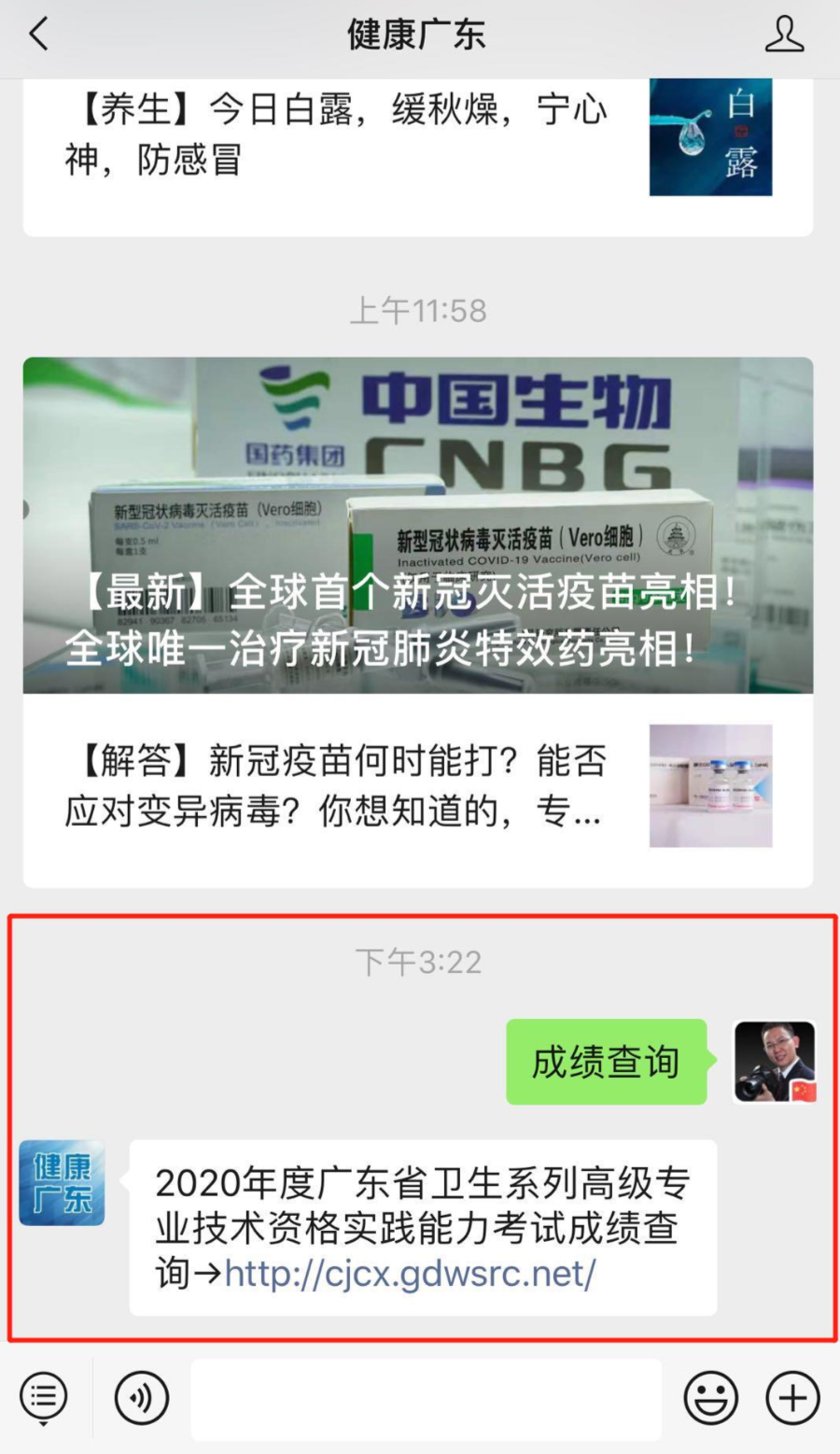The image size is (840, 1454).
Task: Open the 全球首个新冠灭活疫苗亮相 article card
Action: click(417, 525)
